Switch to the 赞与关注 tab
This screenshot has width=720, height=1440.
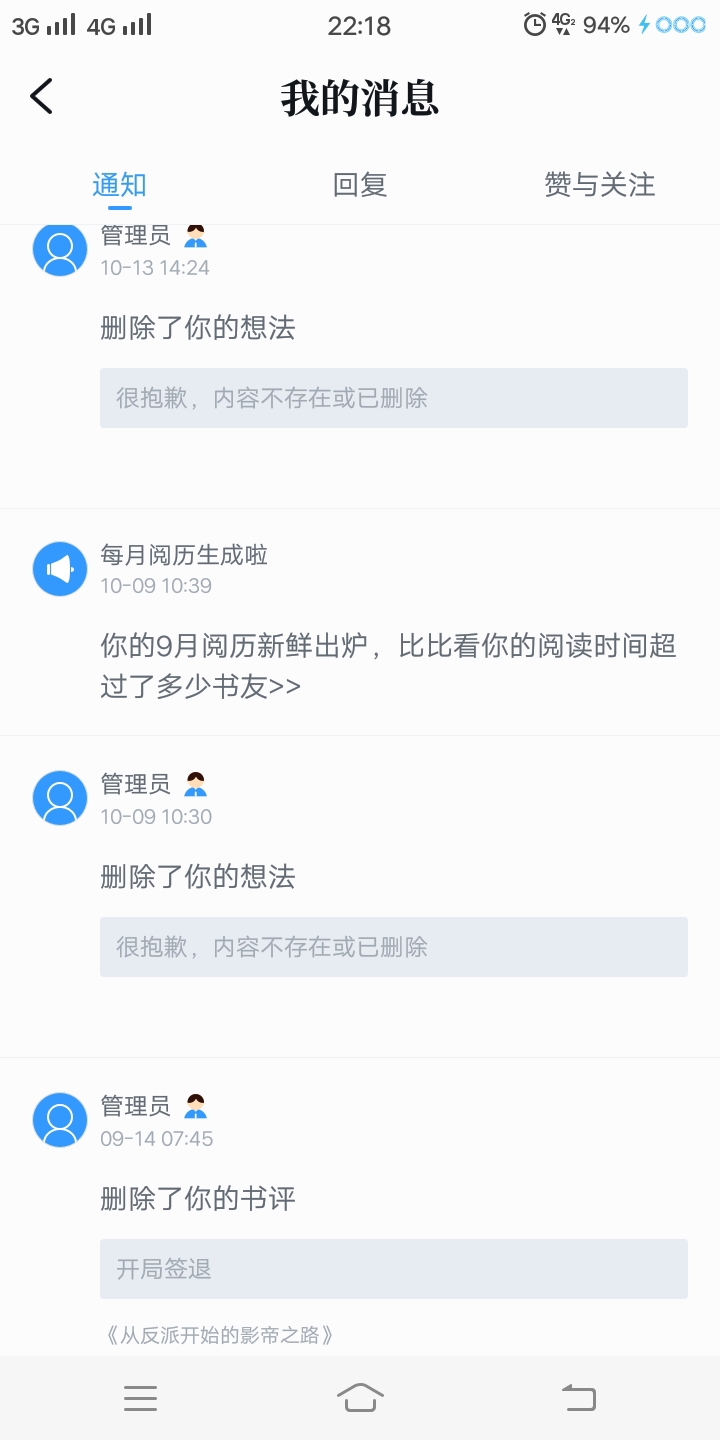[x=599, y=185]
